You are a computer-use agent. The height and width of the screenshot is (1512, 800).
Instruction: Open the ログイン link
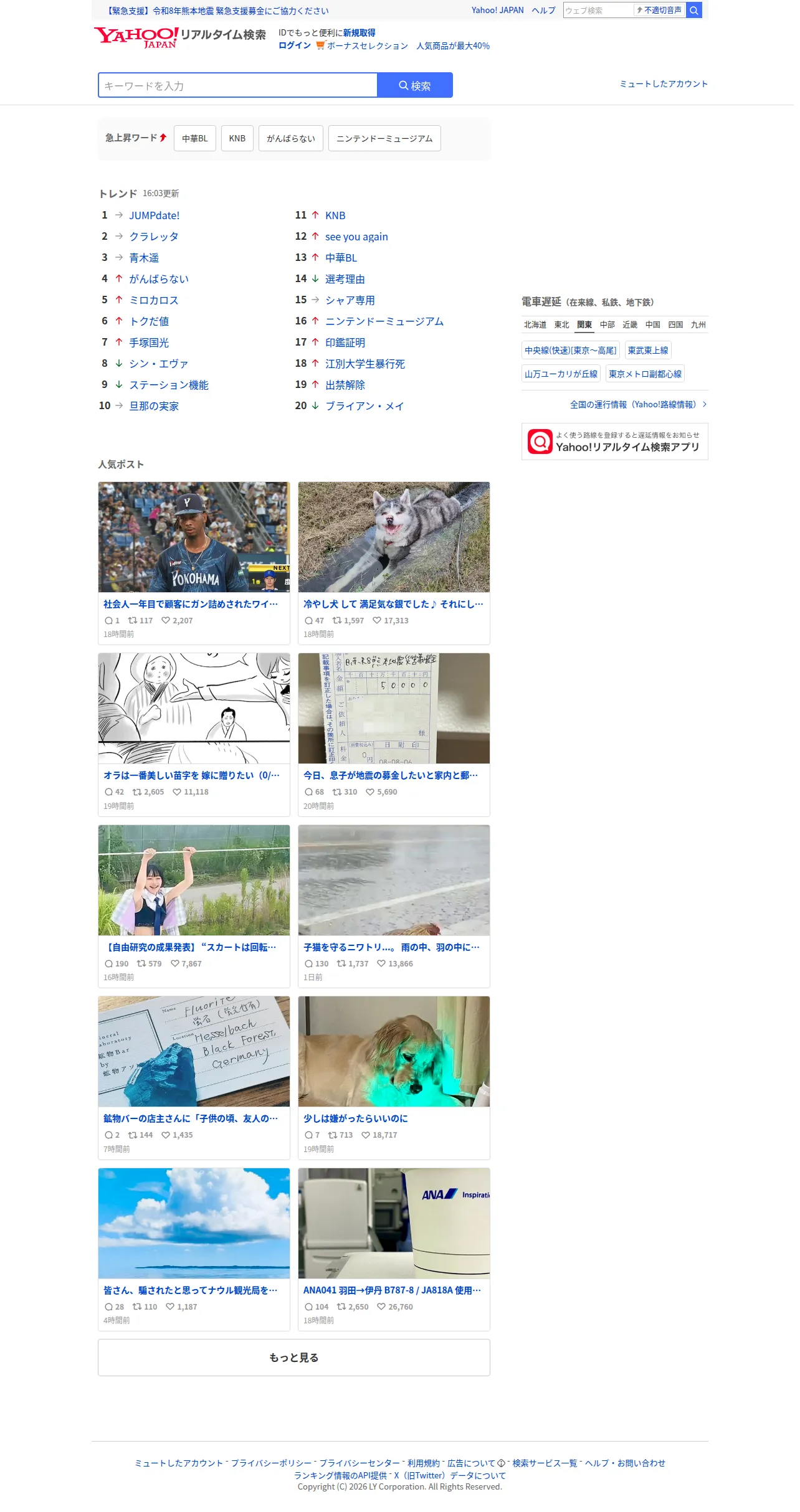click(x=295, y=45)
